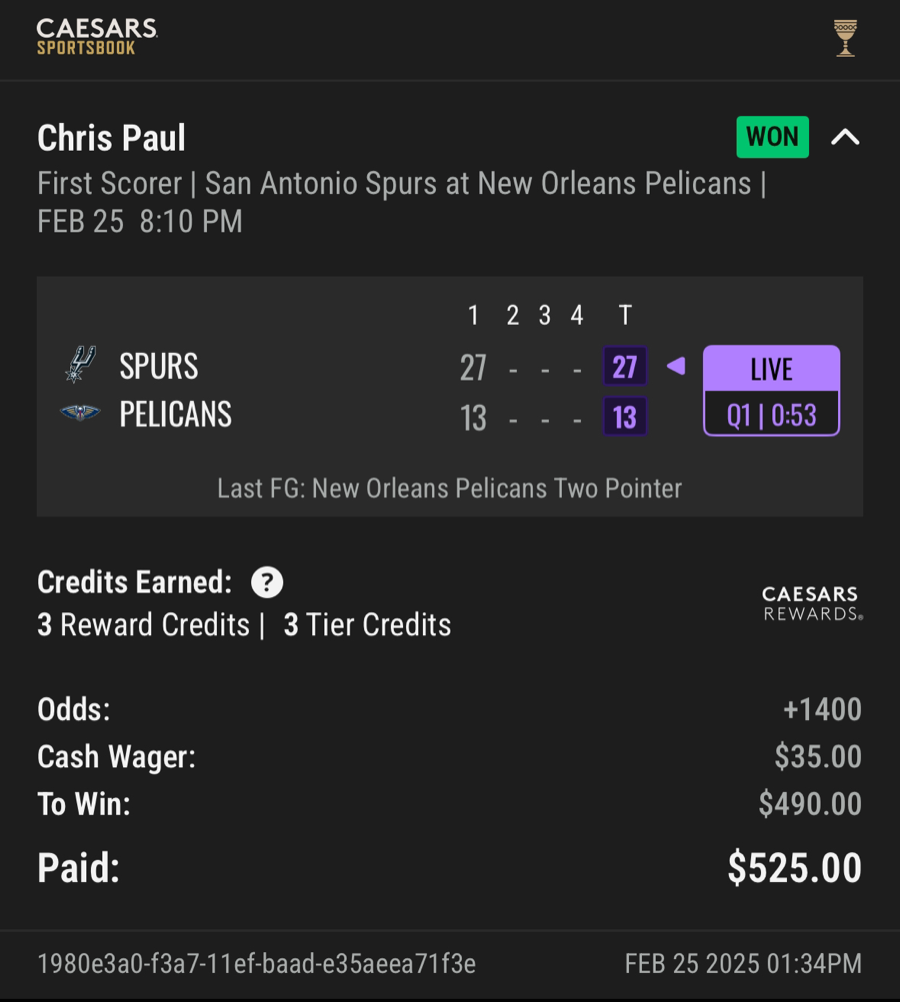Highlight the Pelicans total score box
The width and height of the screenshot is (900, 1002).
[x=624, y=414]
